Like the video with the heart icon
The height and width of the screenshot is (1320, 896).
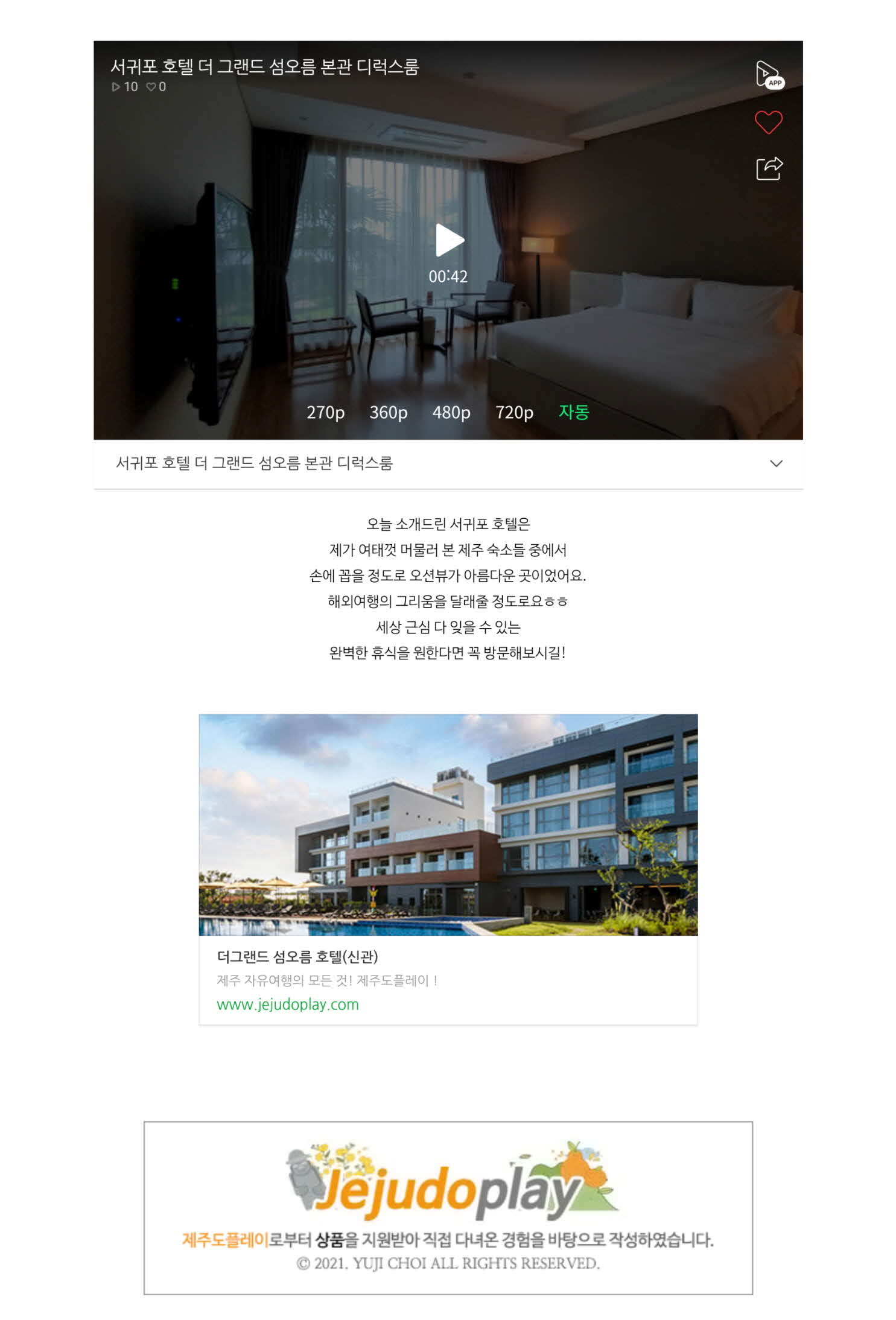click(x=768, y=122)
